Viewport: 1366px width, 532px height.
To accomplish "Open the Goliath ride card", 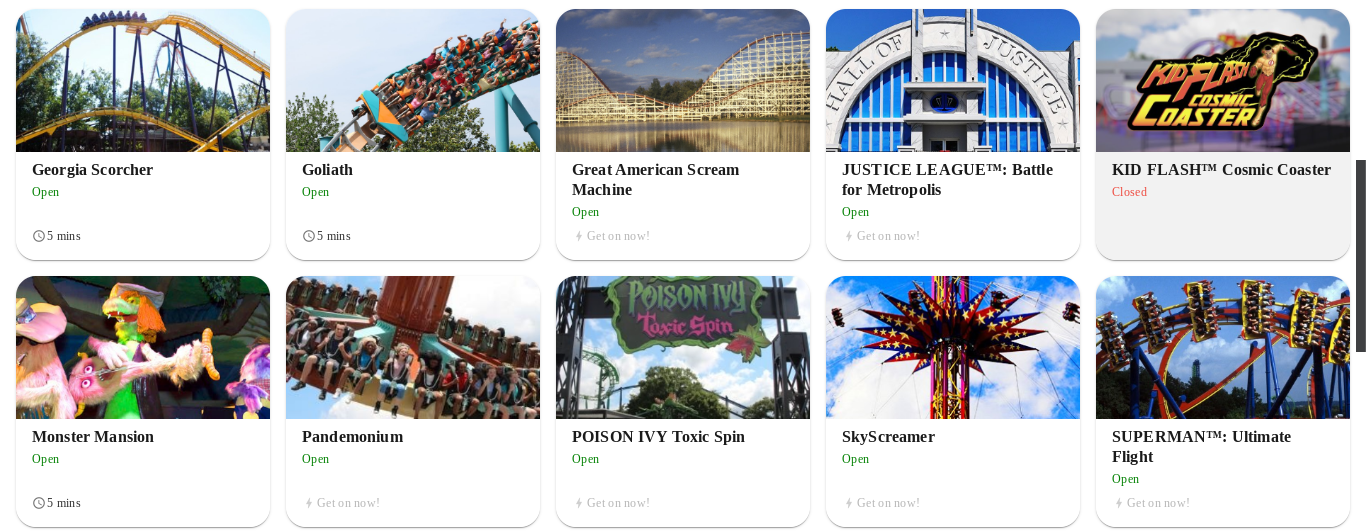I will click(413, 135).
